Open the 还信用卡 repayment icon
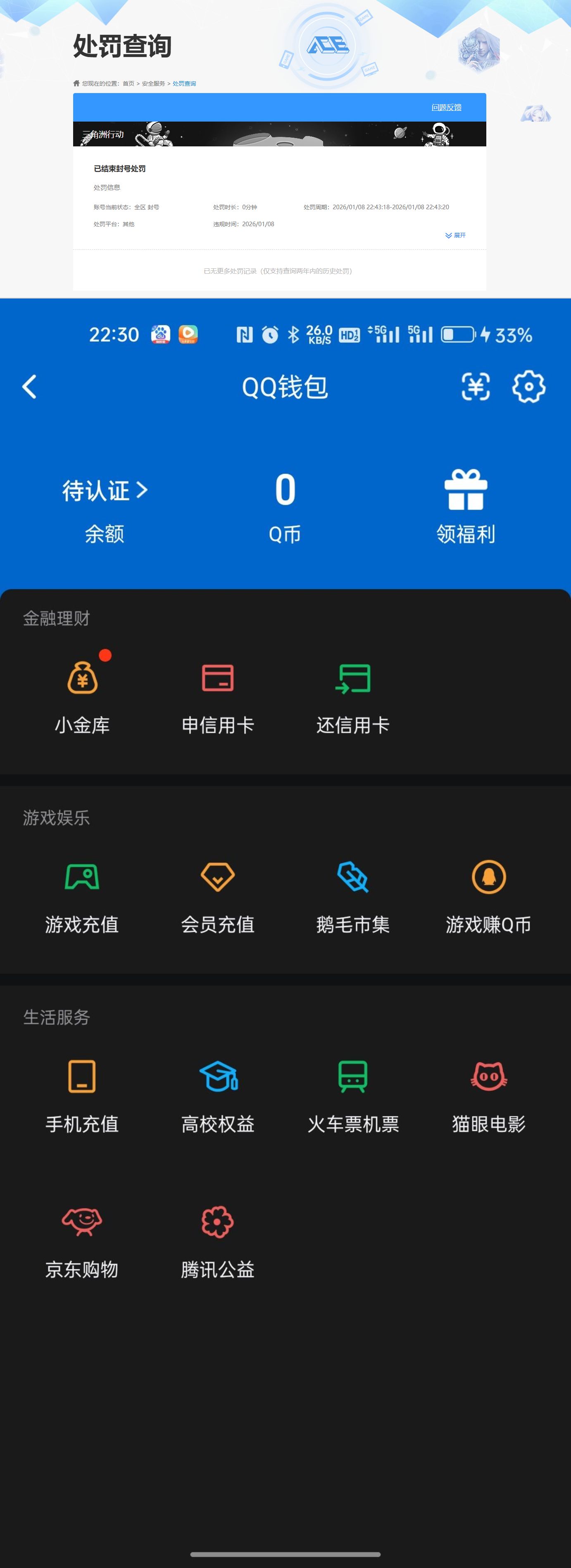 [x=353, y=677]
